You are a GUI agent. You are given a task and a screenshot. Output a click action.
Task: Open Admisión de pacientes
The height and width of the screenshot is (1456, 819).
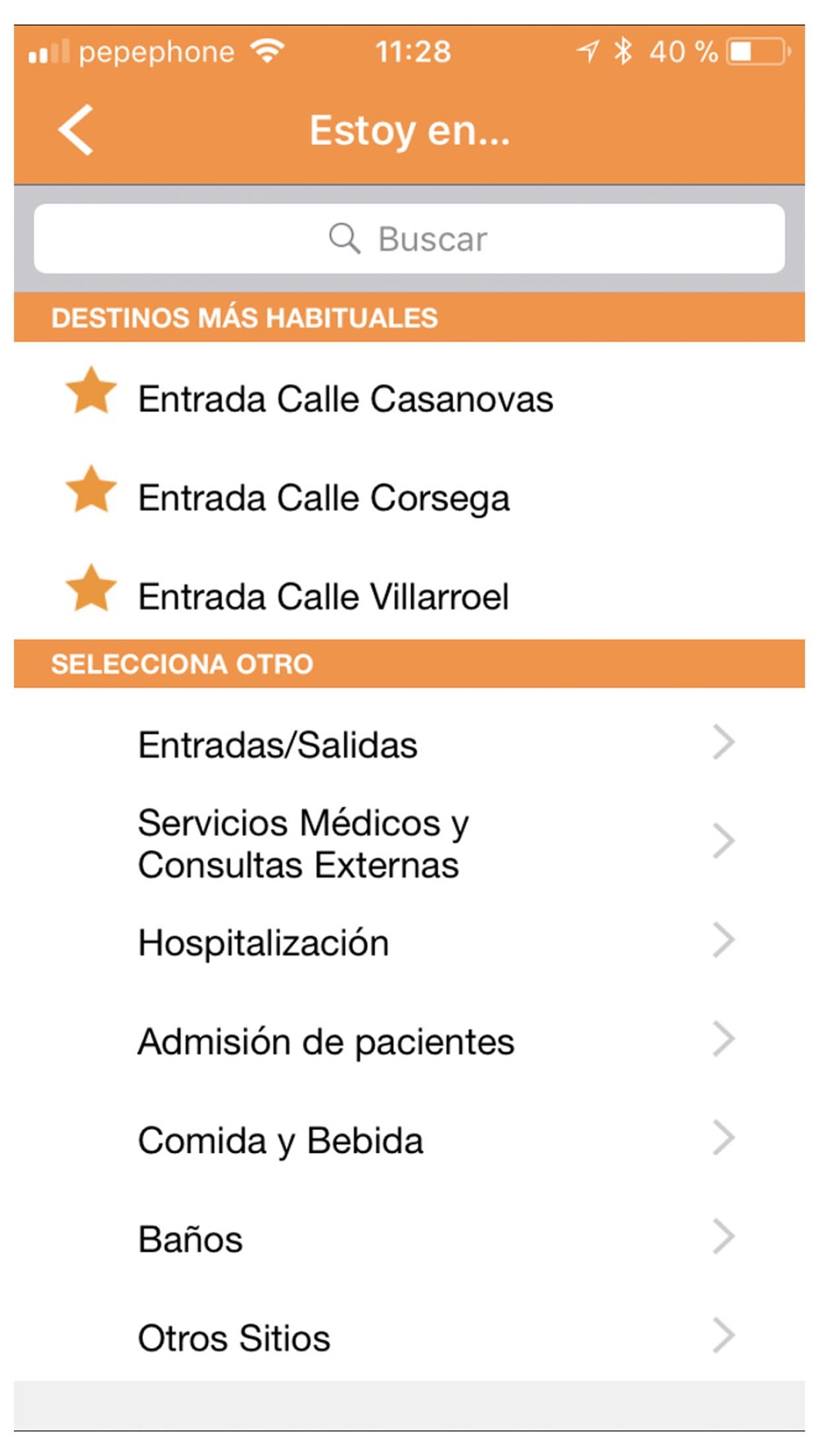[409, 1041]
